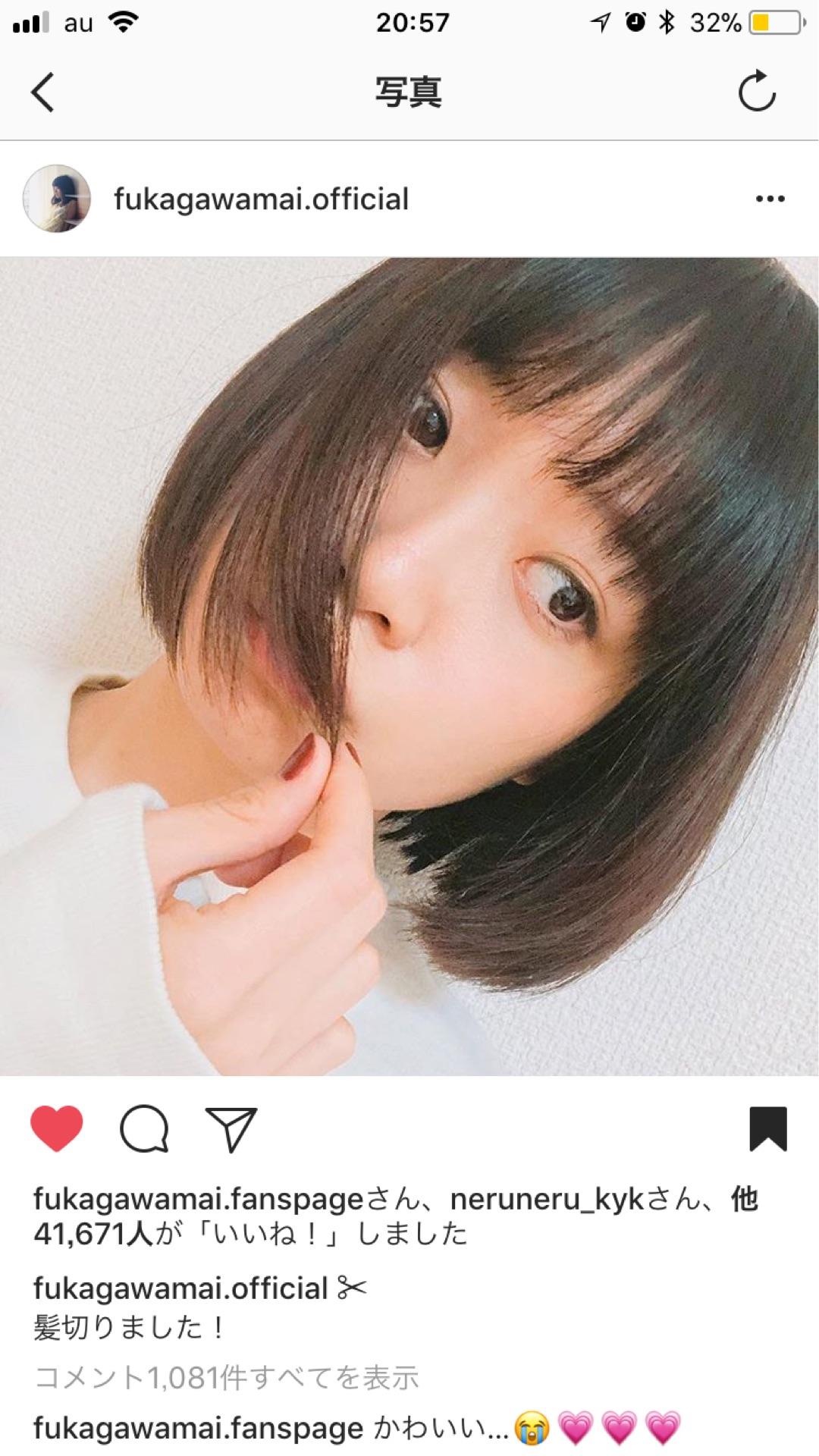Open fukagawamai.fanspage from the bottom comment
Image resolution: width=819 pixels, height=1456 pixels.
tap(198, 1428)
